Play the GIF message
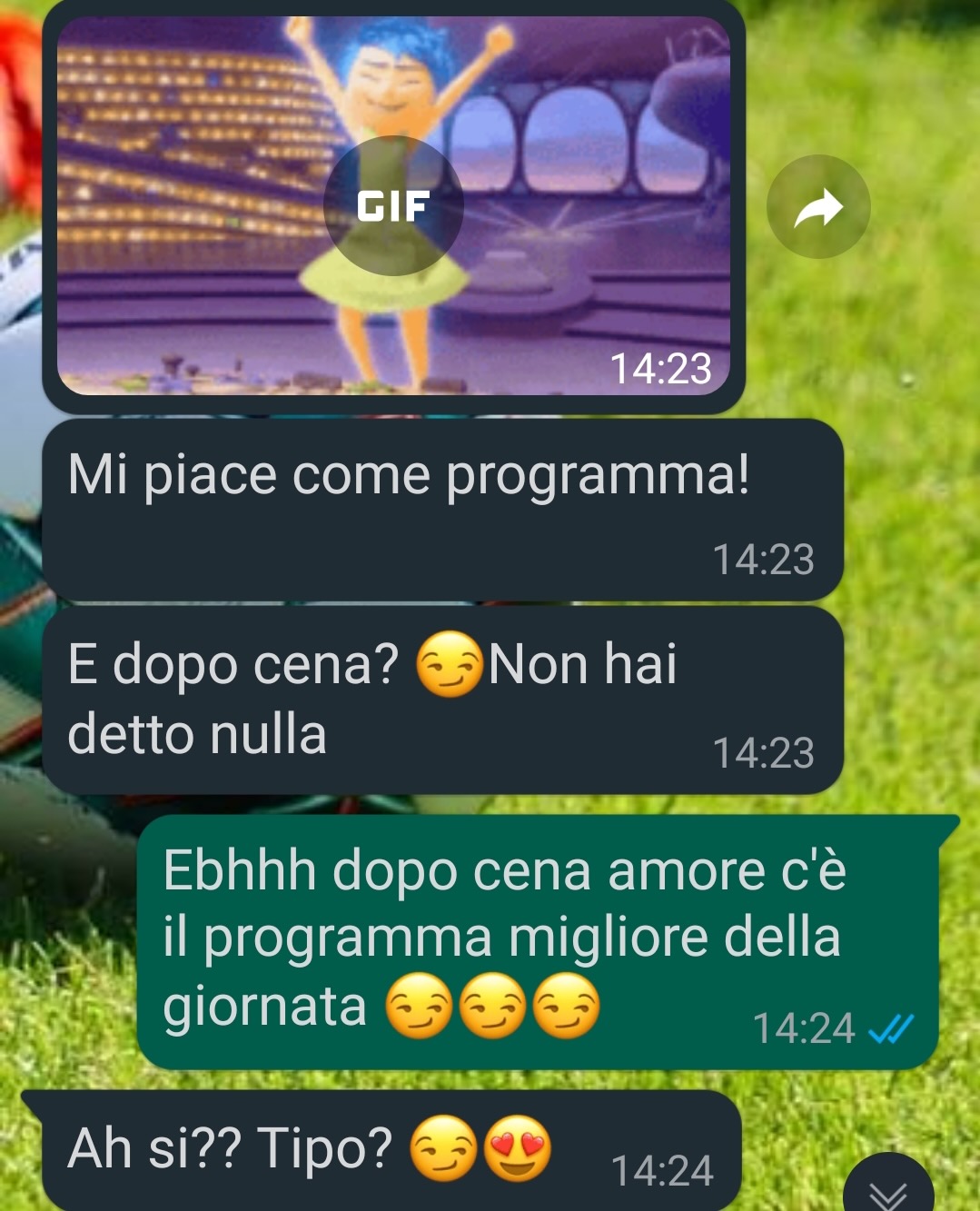This screenshot has width=980, height=1211. (x=393, y=206)
